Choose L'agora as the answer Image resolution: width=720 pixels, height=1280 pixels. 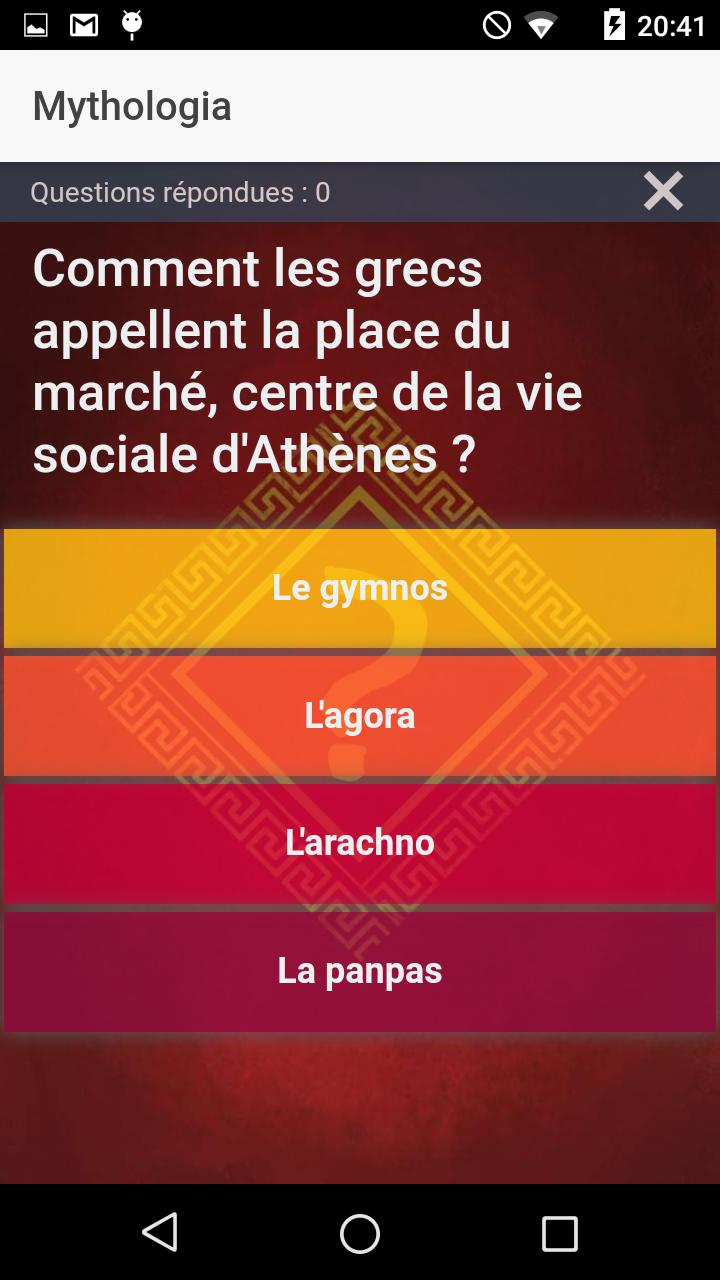tap(360, 715)
